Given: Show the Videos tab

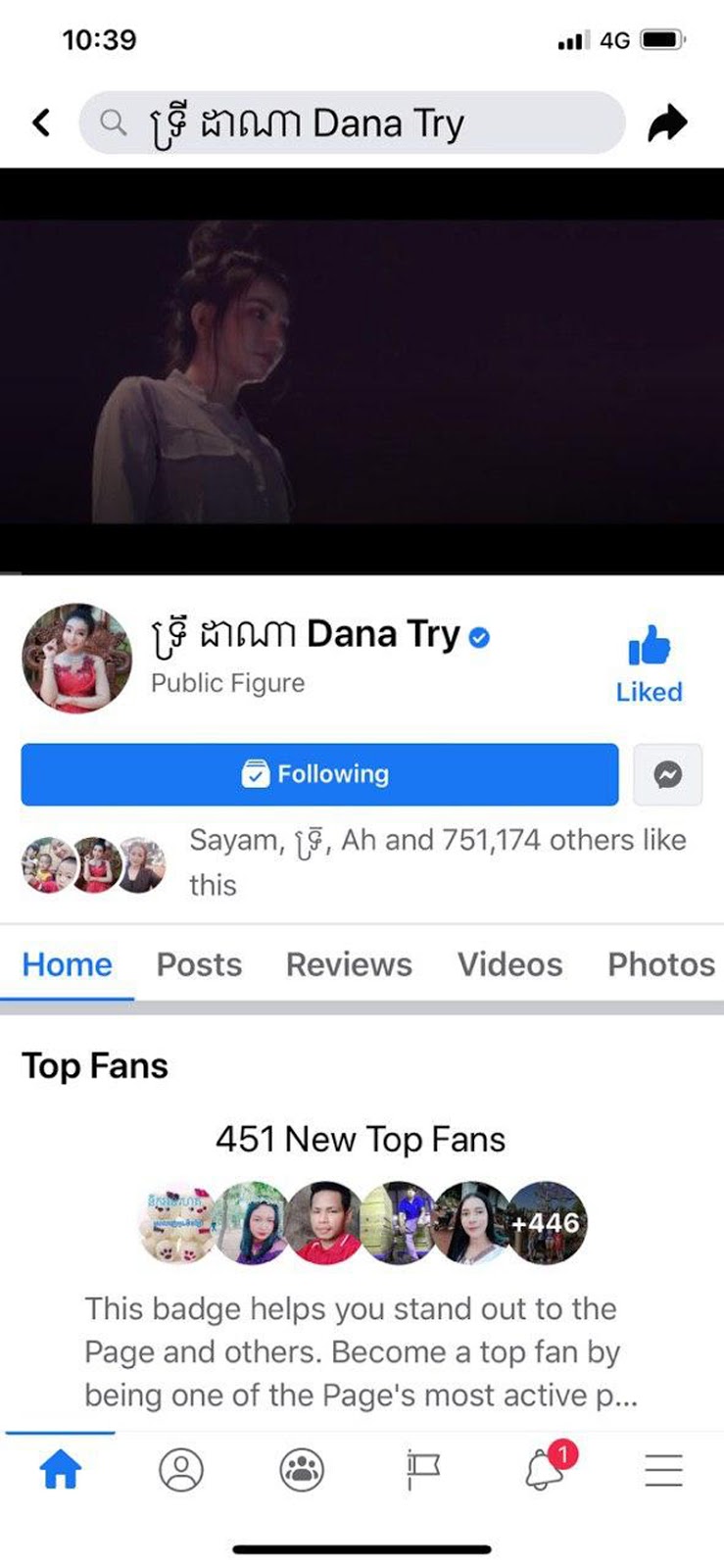Looking at the screenshot, I should (x=509, y=964).
